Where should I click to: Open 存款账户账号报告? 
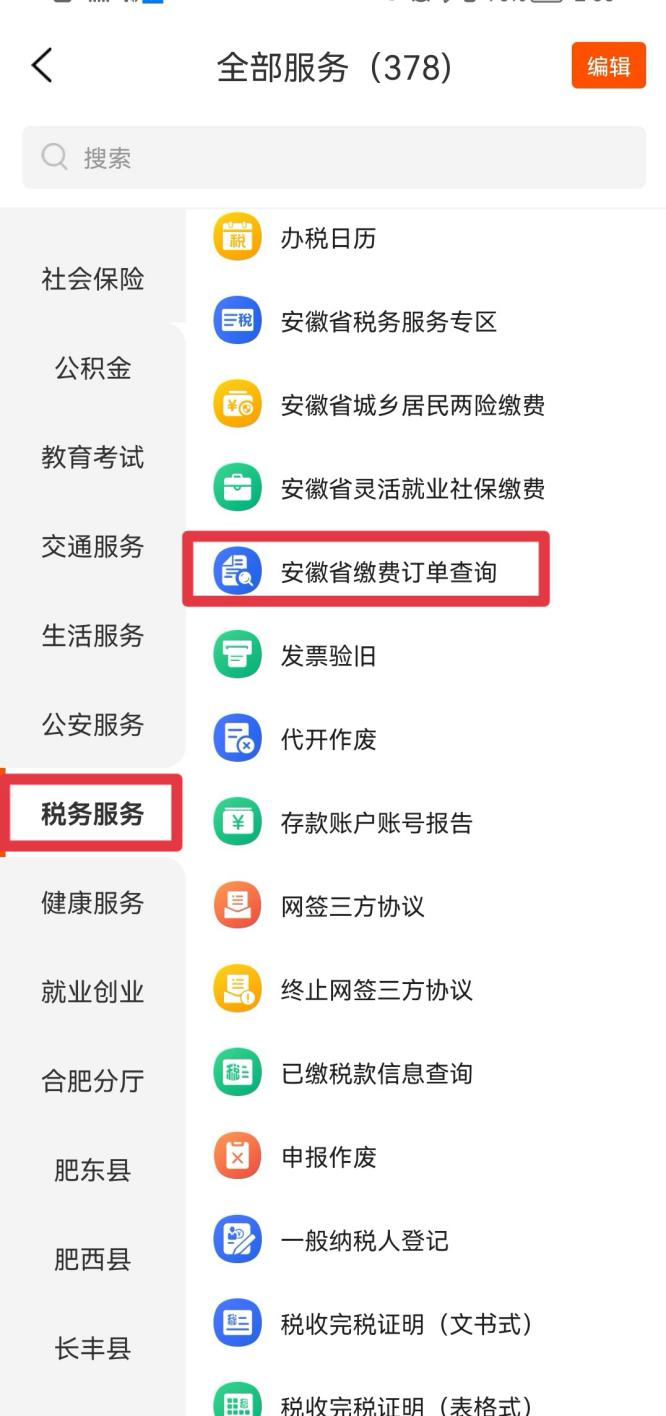(x=376, y=823)
